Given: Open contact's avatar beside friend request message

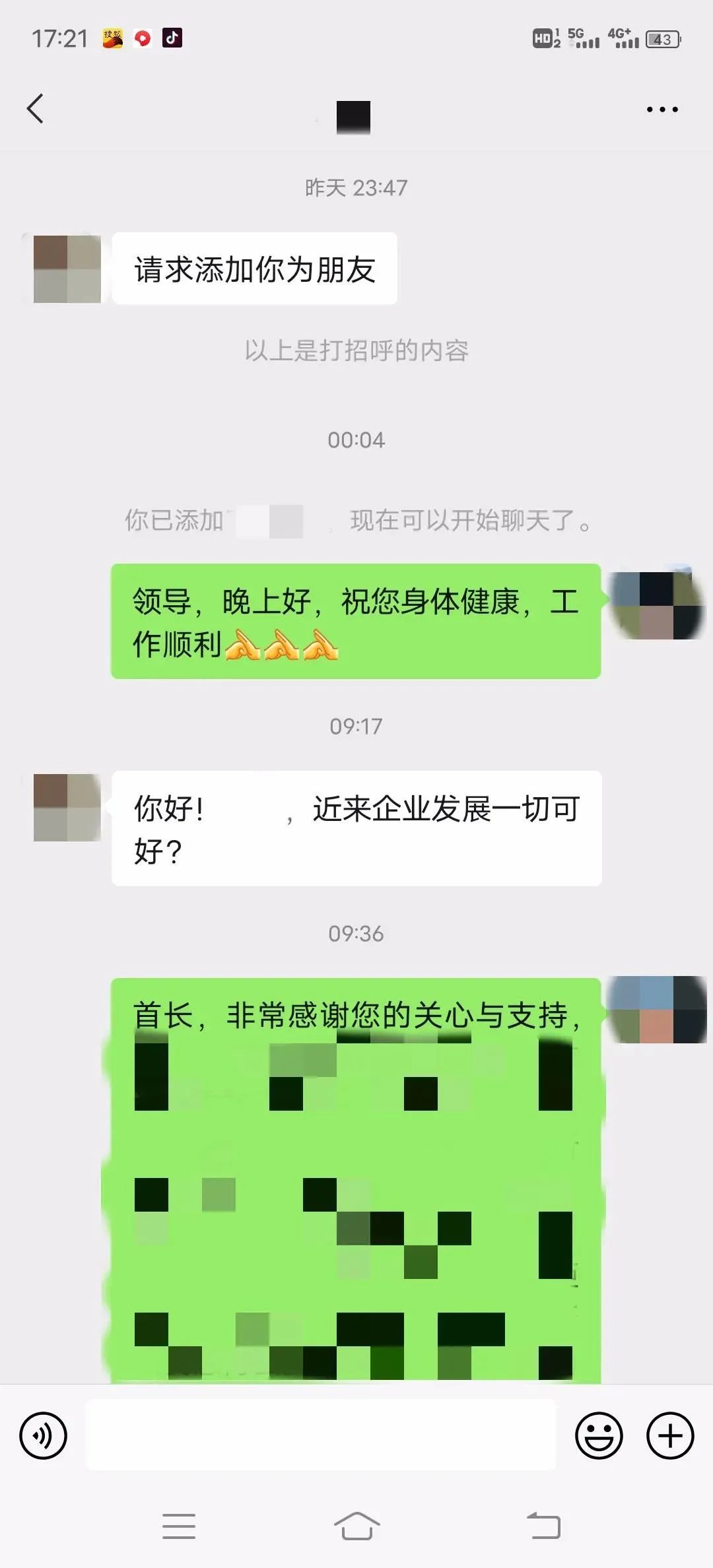Looking at the screenshot, I should (x=67, y=269).
